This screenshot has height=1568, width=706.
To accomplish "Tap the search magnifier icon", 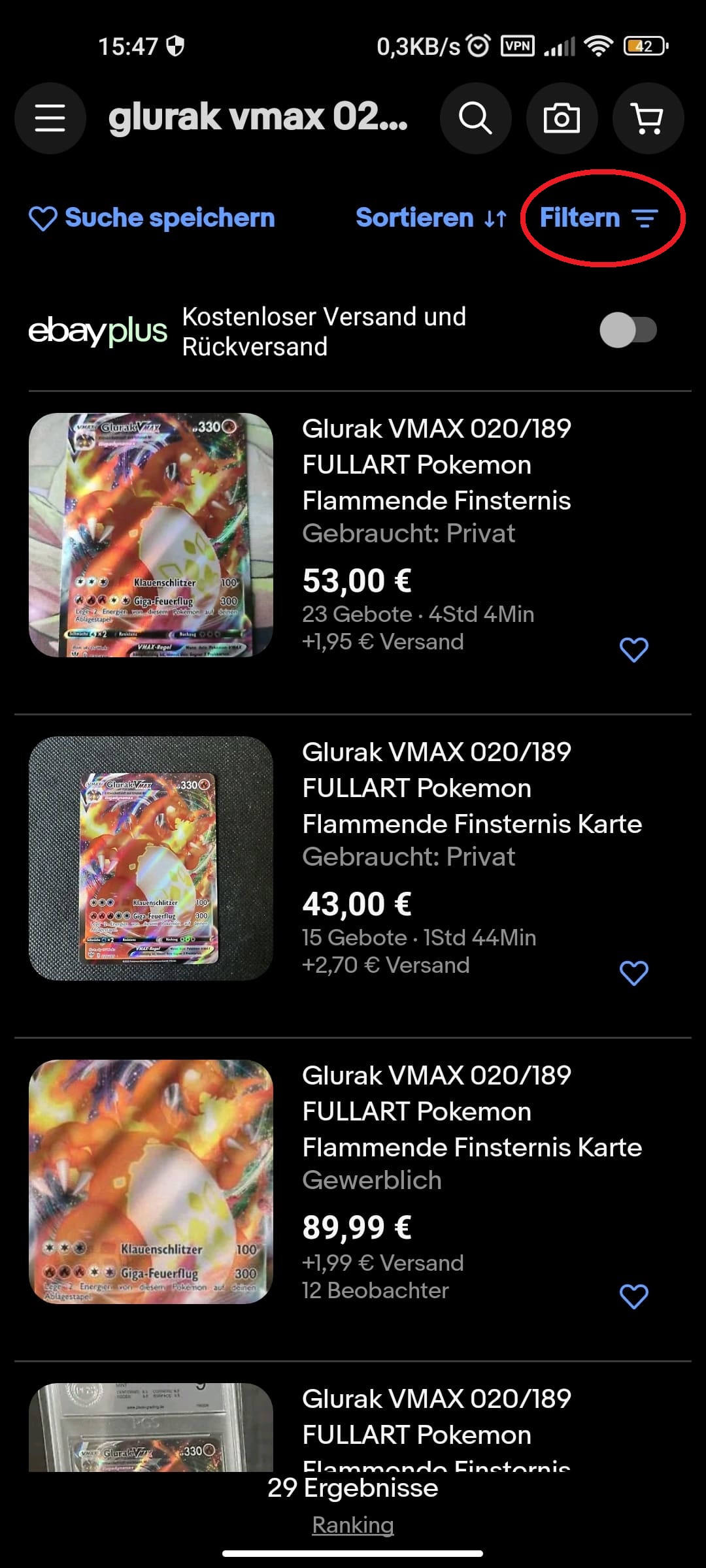I will coord(475,118).
